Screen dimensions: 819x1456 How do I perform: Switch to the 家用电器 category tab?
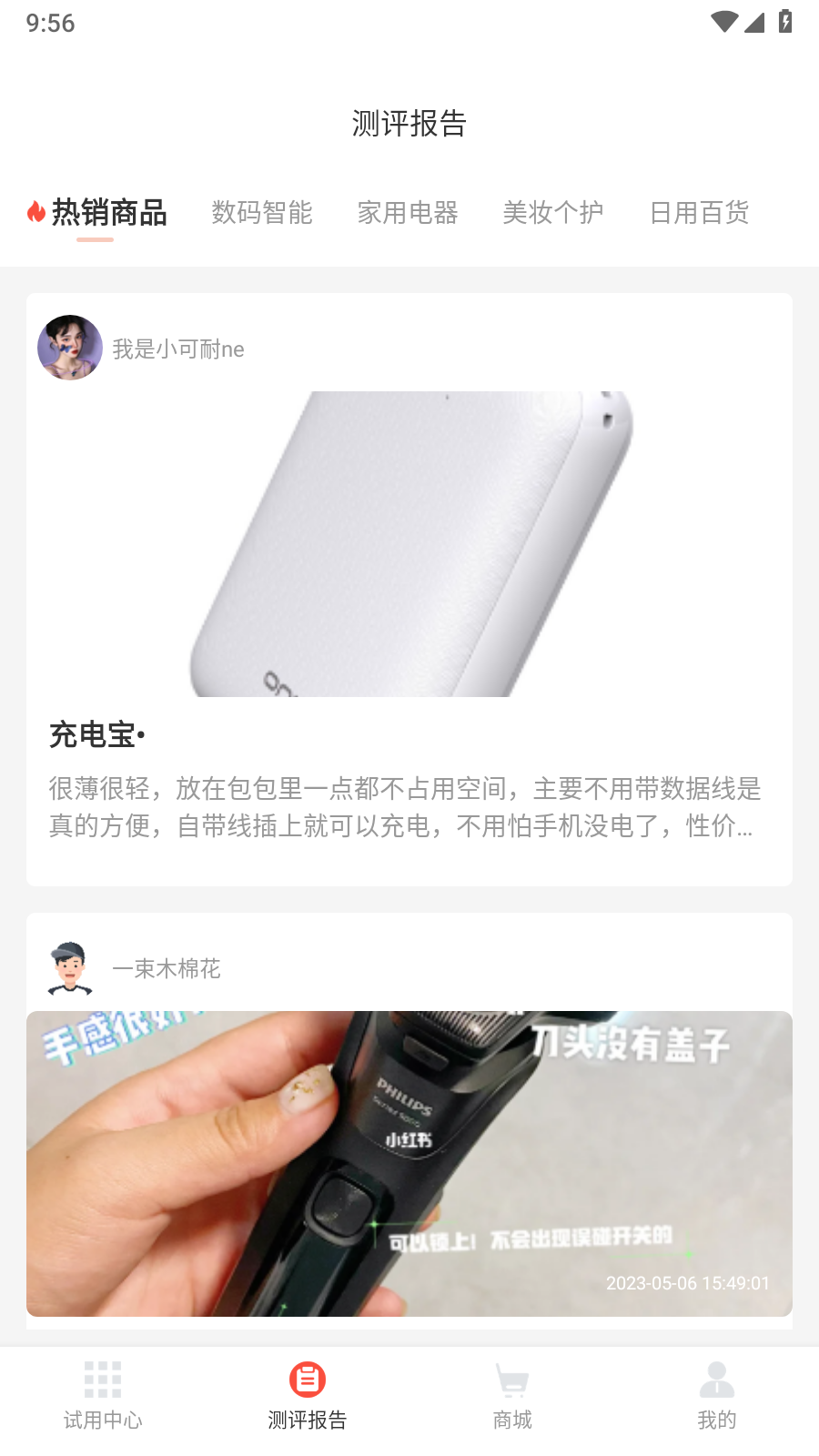409,213
